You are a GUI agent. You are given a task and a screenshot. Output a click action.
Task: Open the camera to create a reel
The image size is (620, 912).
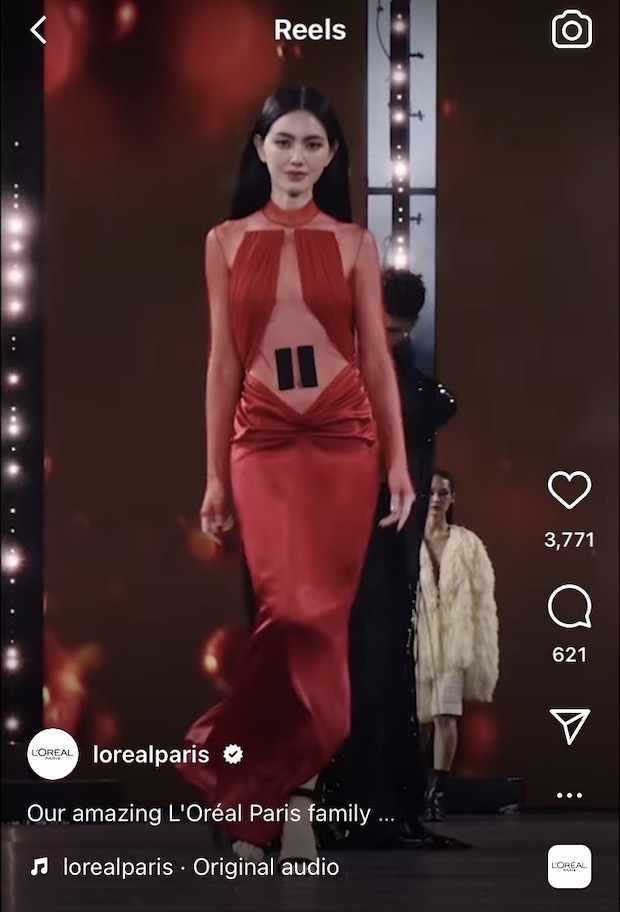(571, 30)
